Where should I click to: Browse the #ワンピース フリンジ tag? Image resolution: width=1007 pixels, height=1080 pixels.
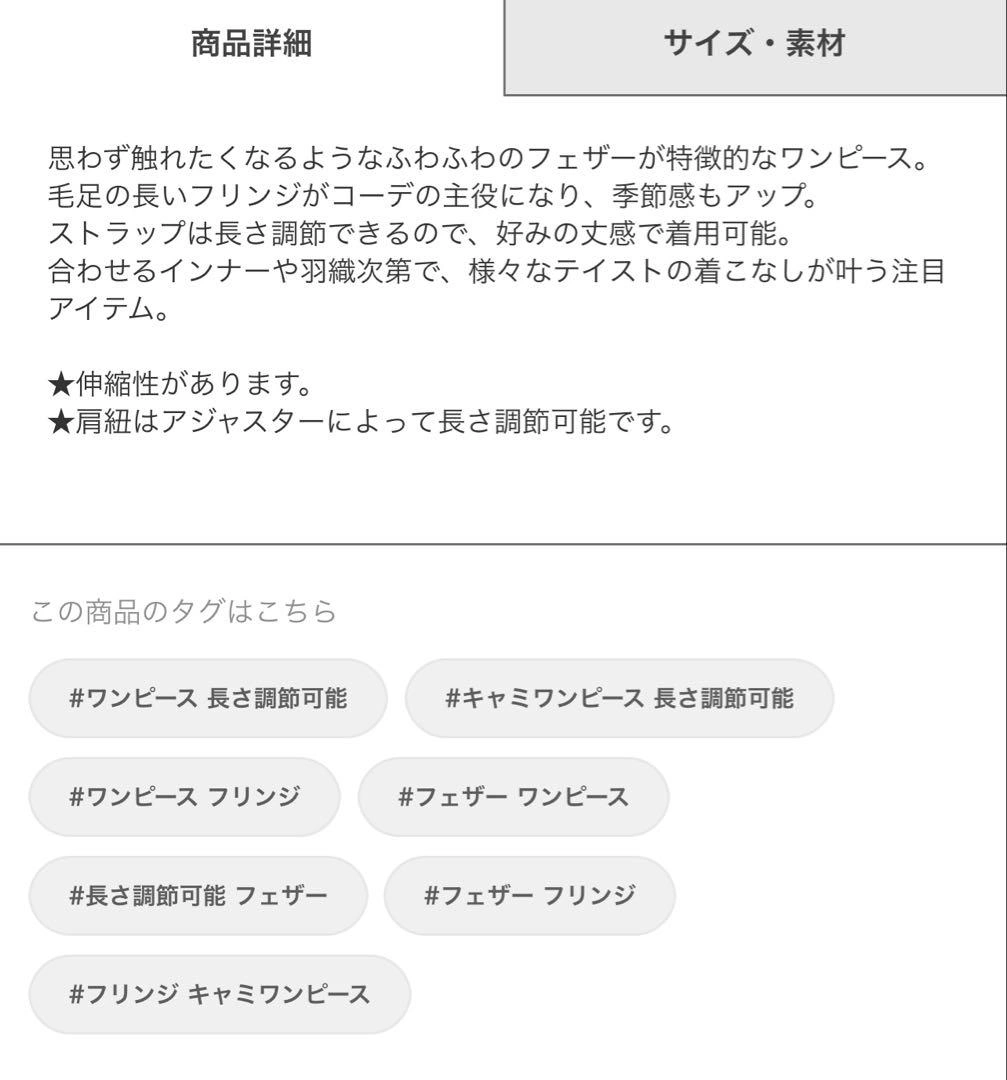(x=184, y=797)
